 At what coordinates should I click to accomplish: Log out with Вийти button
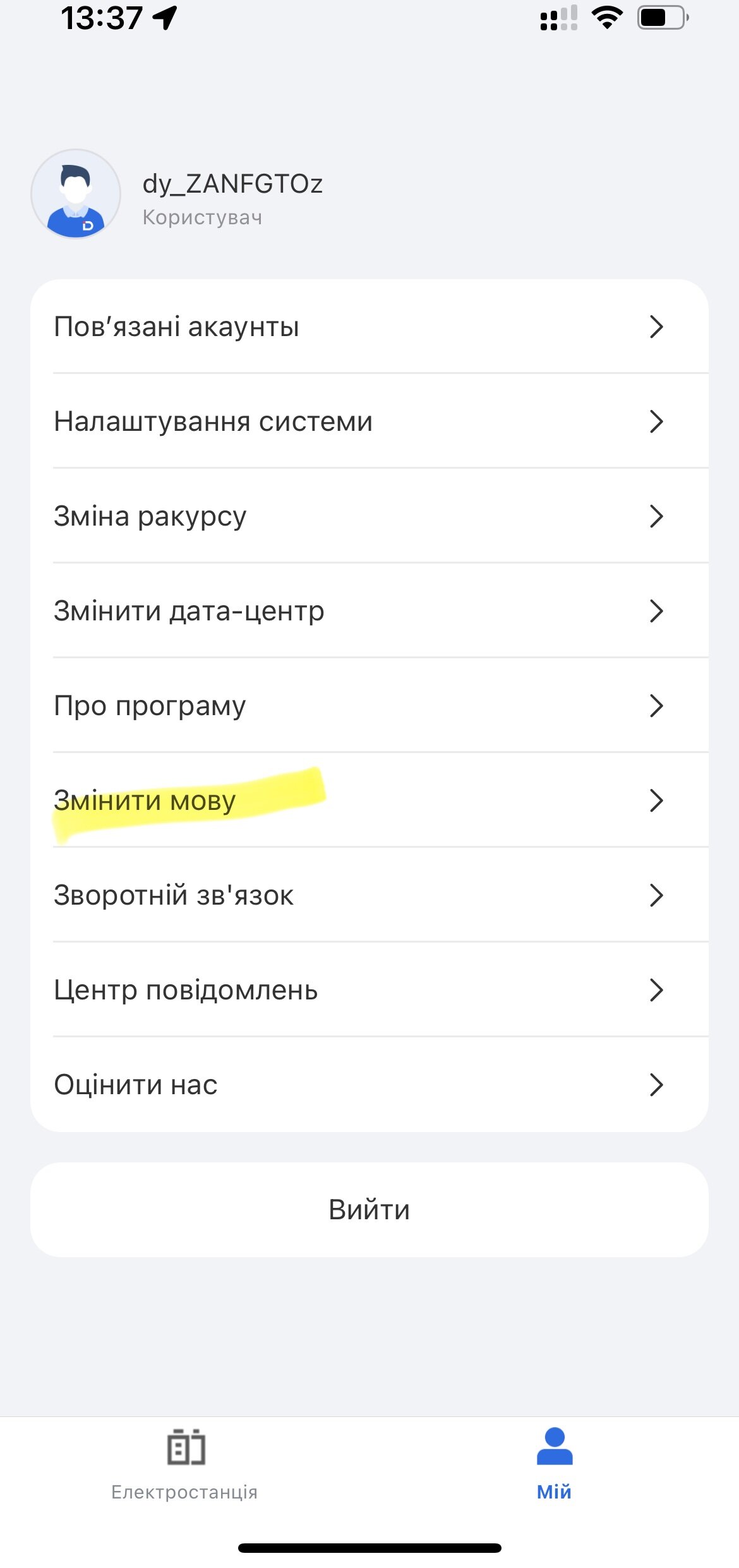tap(369, 1210)
